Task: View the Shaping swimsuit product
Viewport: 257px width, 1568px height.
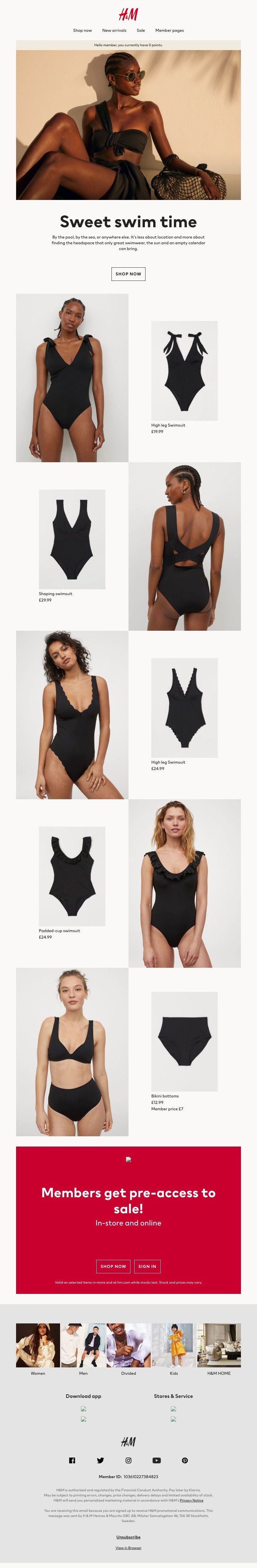Action: pos(72,539)
